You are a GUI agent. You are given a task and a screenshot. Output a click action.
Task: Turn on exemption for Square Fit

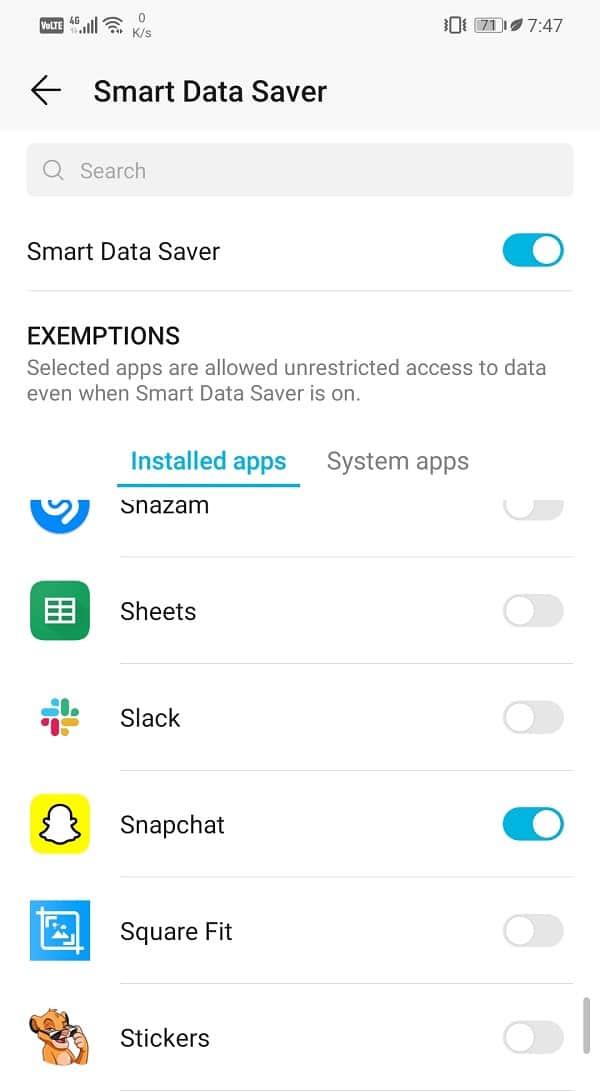[x=533, y=932]
